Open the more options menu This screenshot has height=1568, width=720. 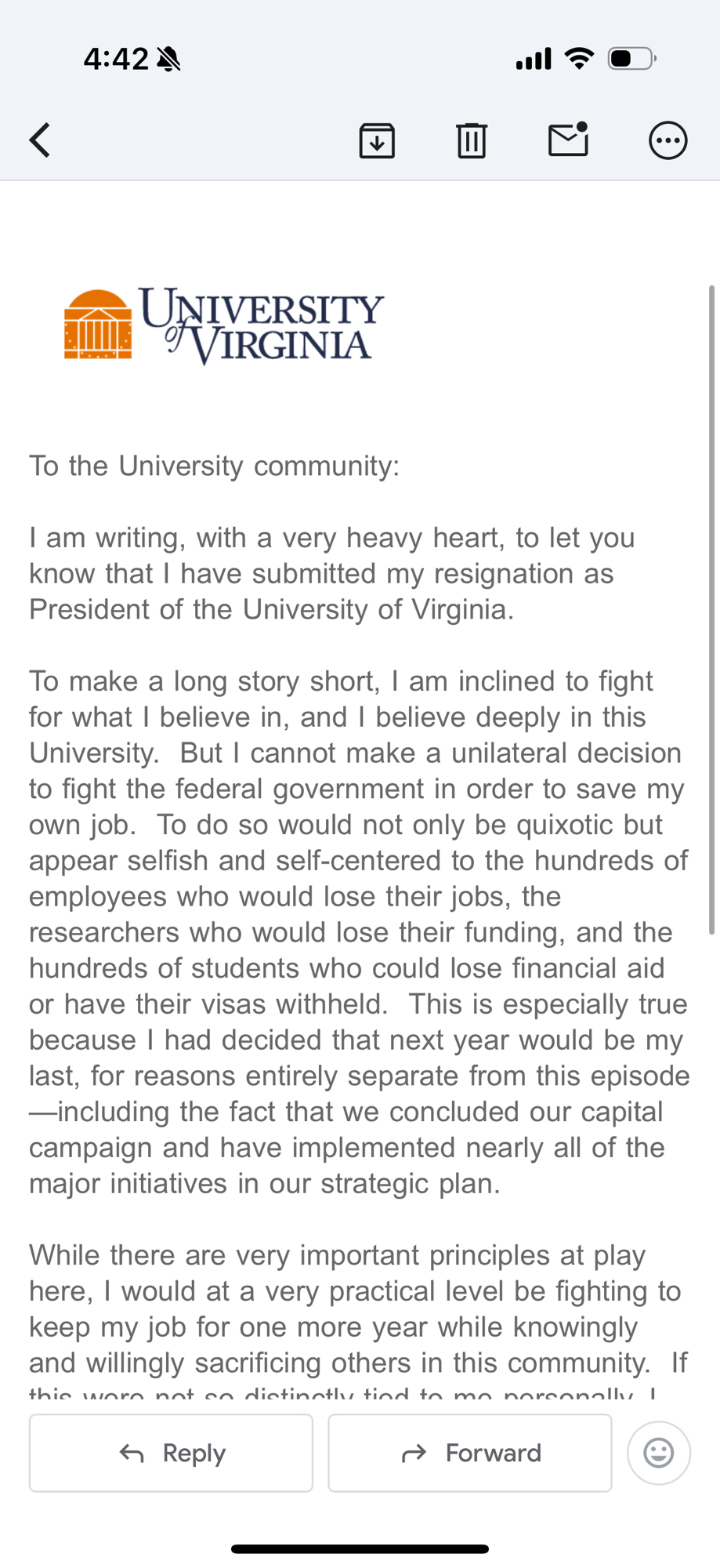click(x=668, y=141)
